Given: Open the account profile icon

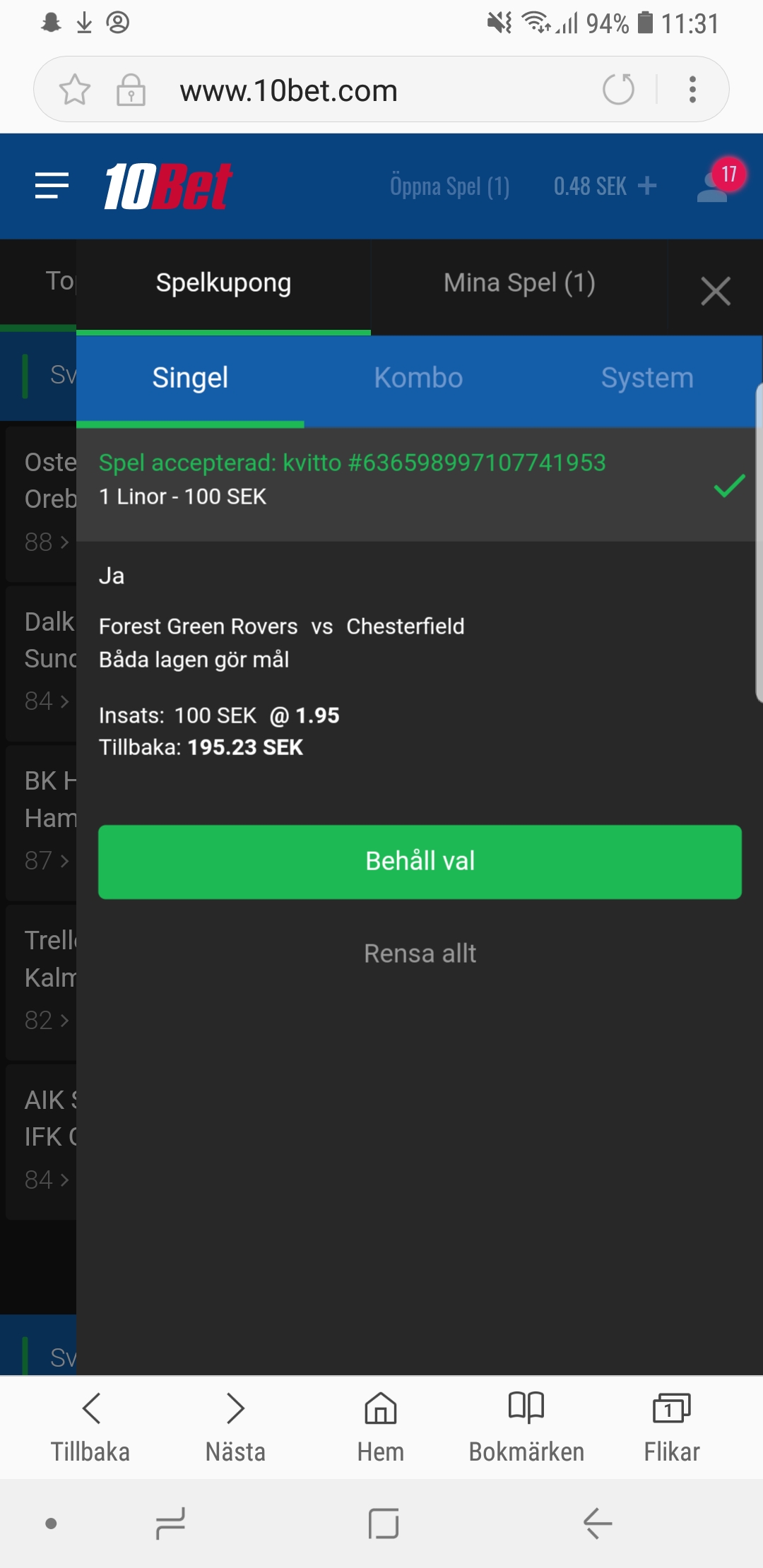Looking at the screenshot, I should (x=713, y=187).
